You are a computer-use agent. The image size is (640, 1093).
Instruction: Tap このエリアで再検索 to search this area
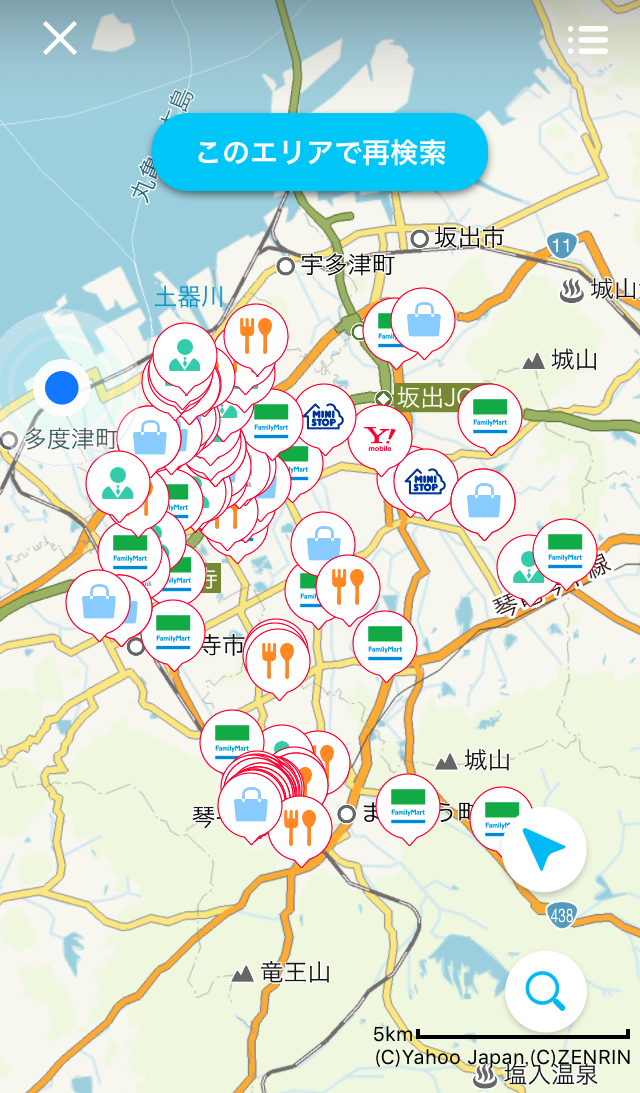coord(319,152)
